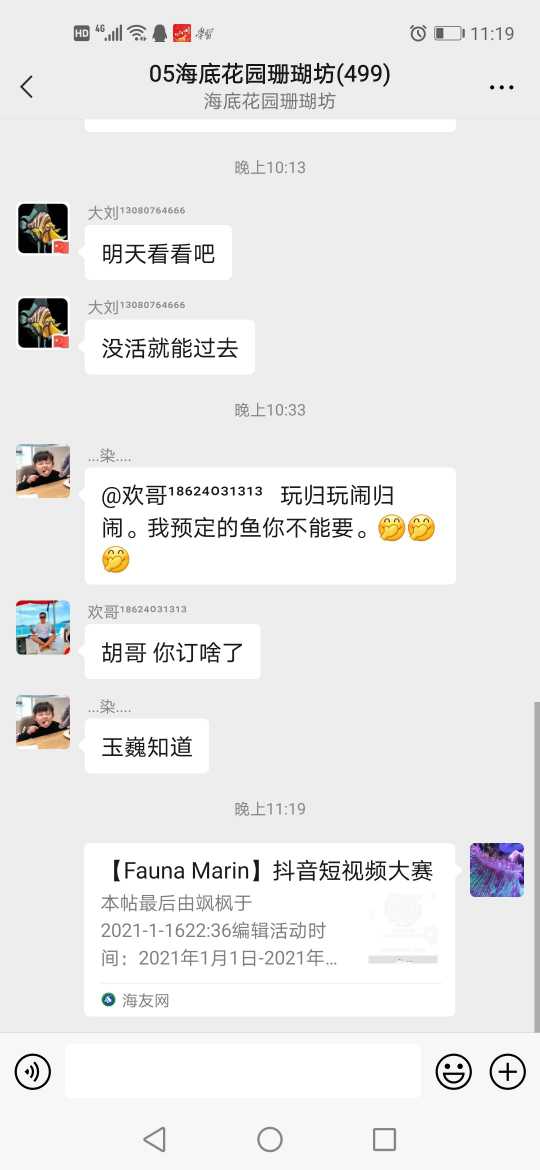The height and width of the screenshot is (1170, 540).
Task: View avatar next to 玉巍知道 message
Action: click(x=43, y=722)
